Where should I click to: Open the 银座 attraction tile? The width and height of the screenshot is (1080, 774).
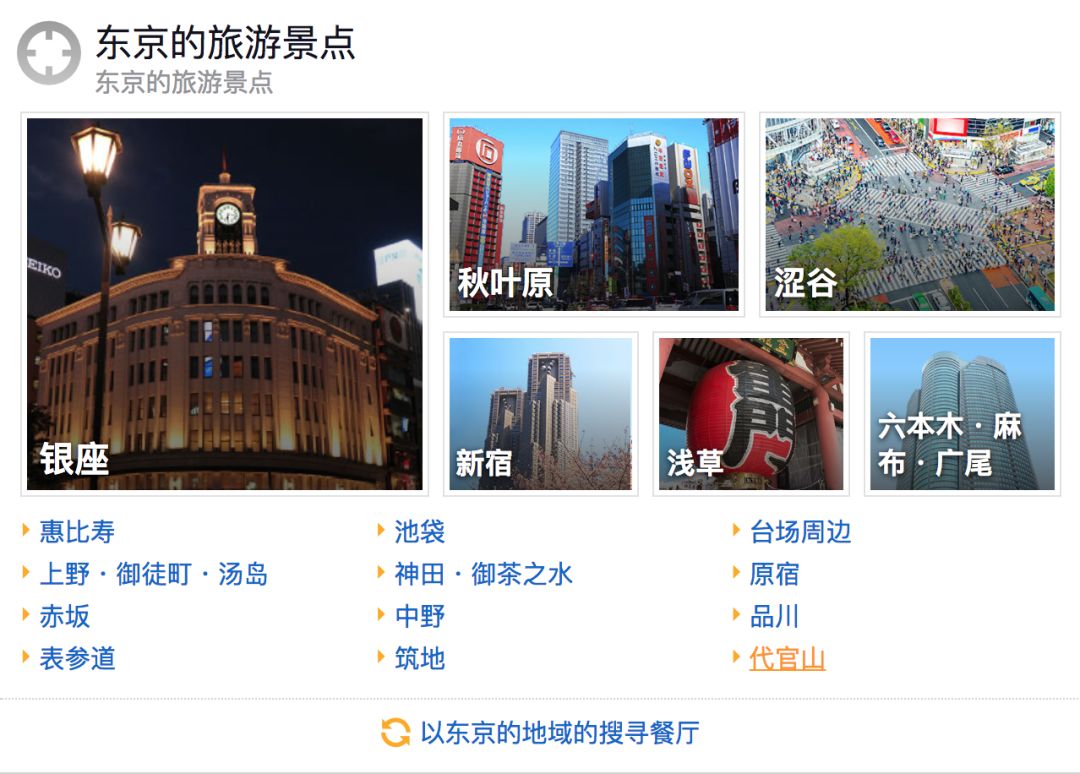(x=224, y=304)
